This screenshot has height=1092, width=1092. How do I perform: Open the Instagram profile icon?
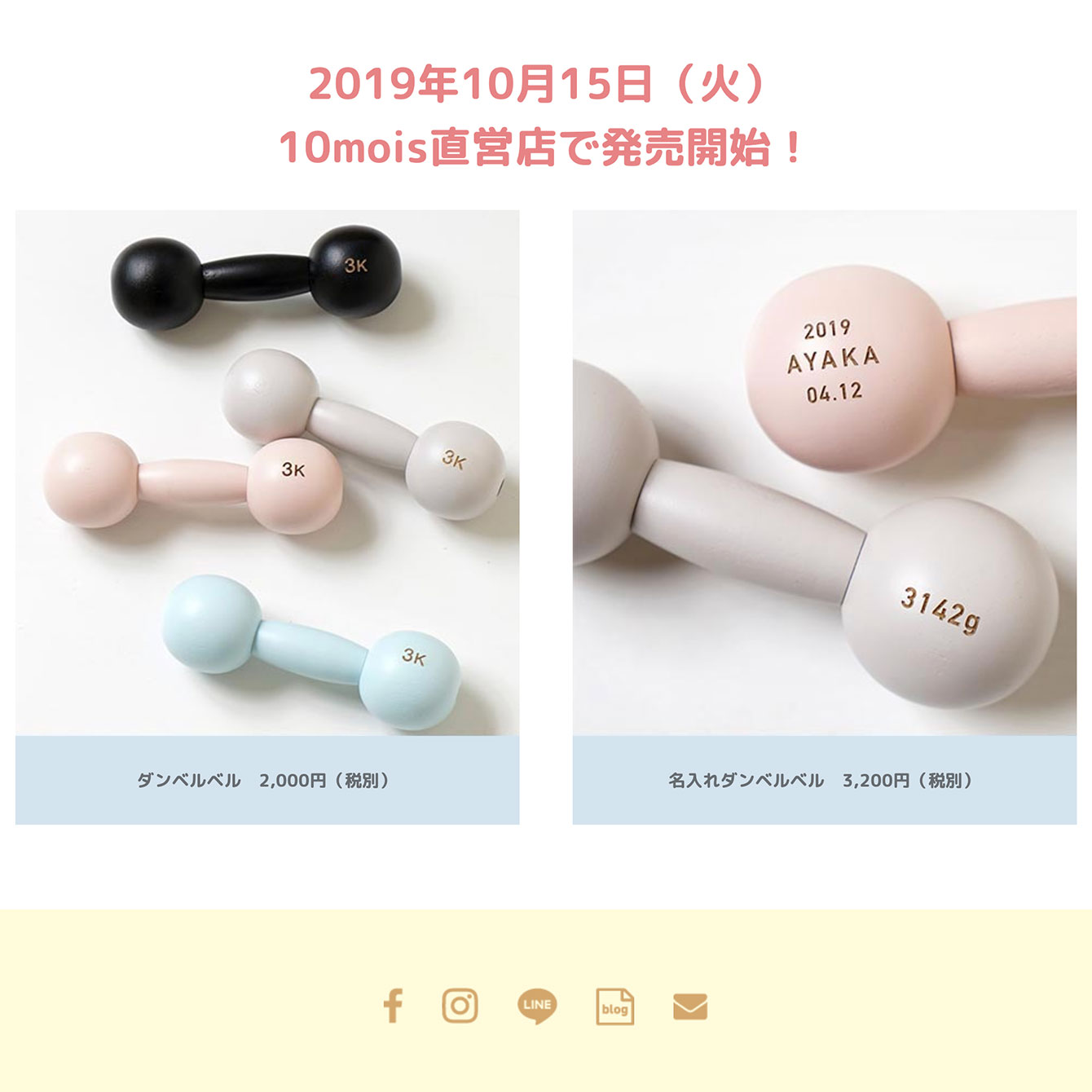460,1006
